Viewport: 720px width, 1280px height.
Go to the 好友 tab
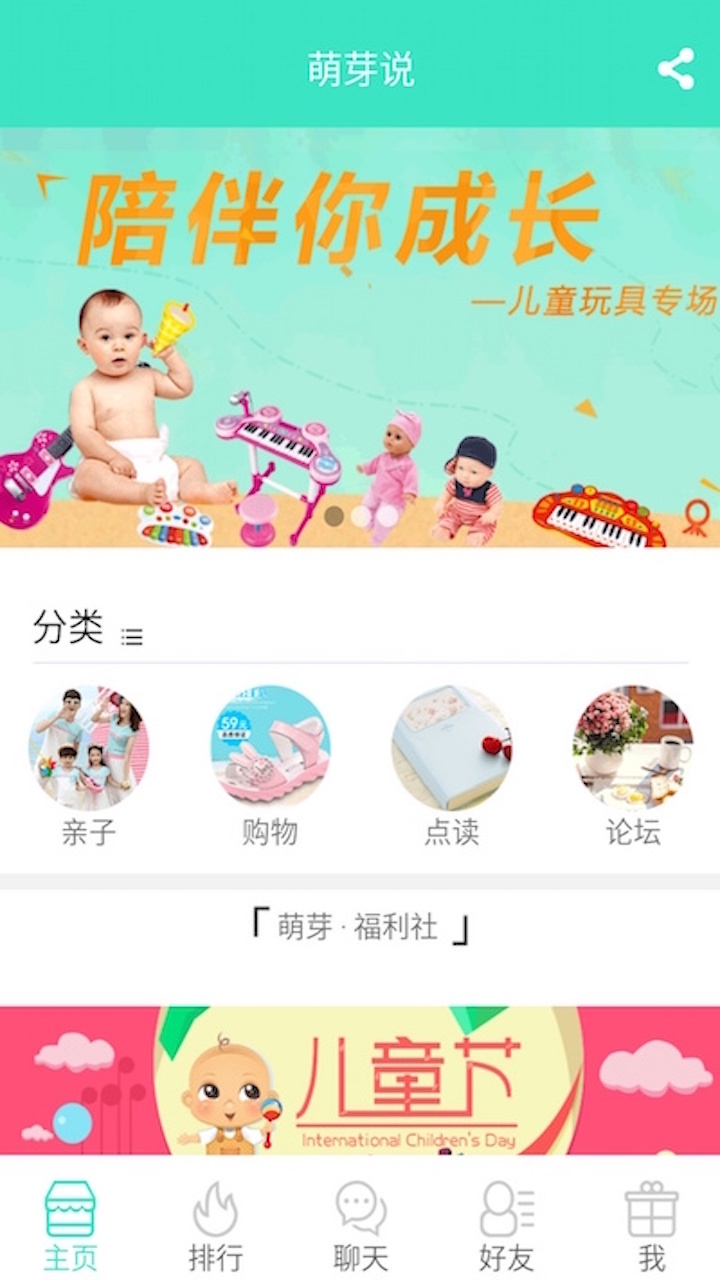coord(506,1225)
